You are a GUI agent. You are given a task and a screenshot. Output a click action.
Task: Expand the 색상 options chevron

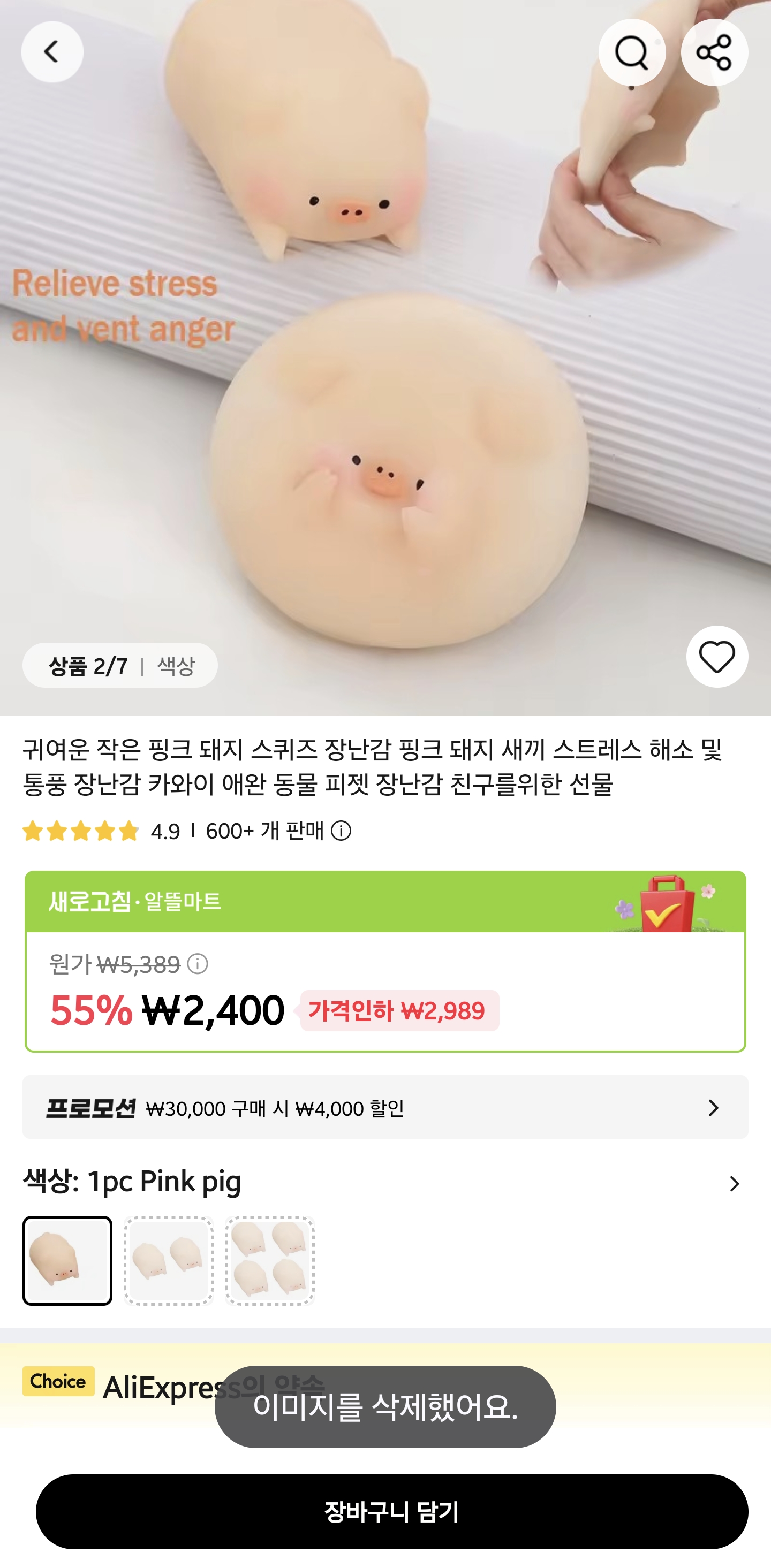click(734, 1183)
